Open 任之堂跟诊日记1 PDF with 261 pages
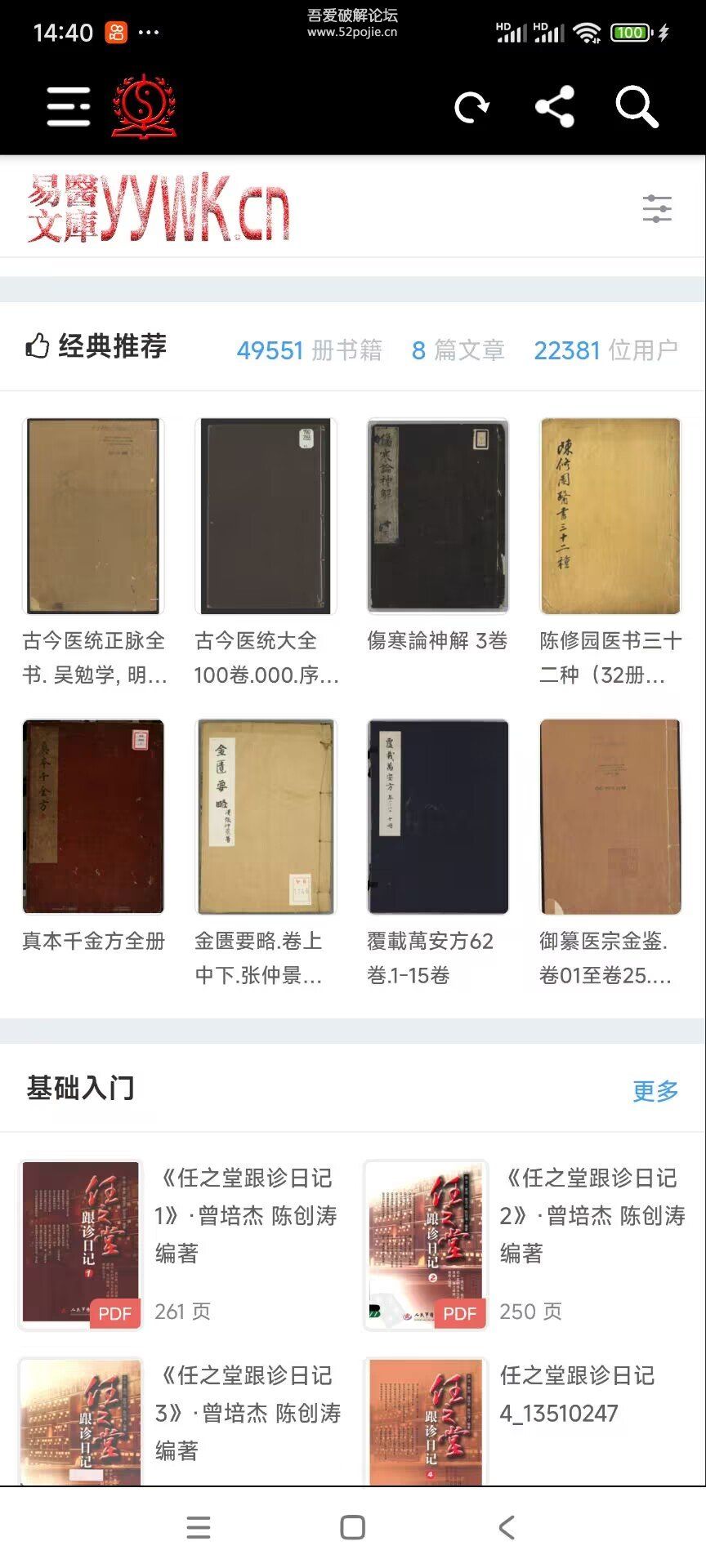 point(81,1244)
